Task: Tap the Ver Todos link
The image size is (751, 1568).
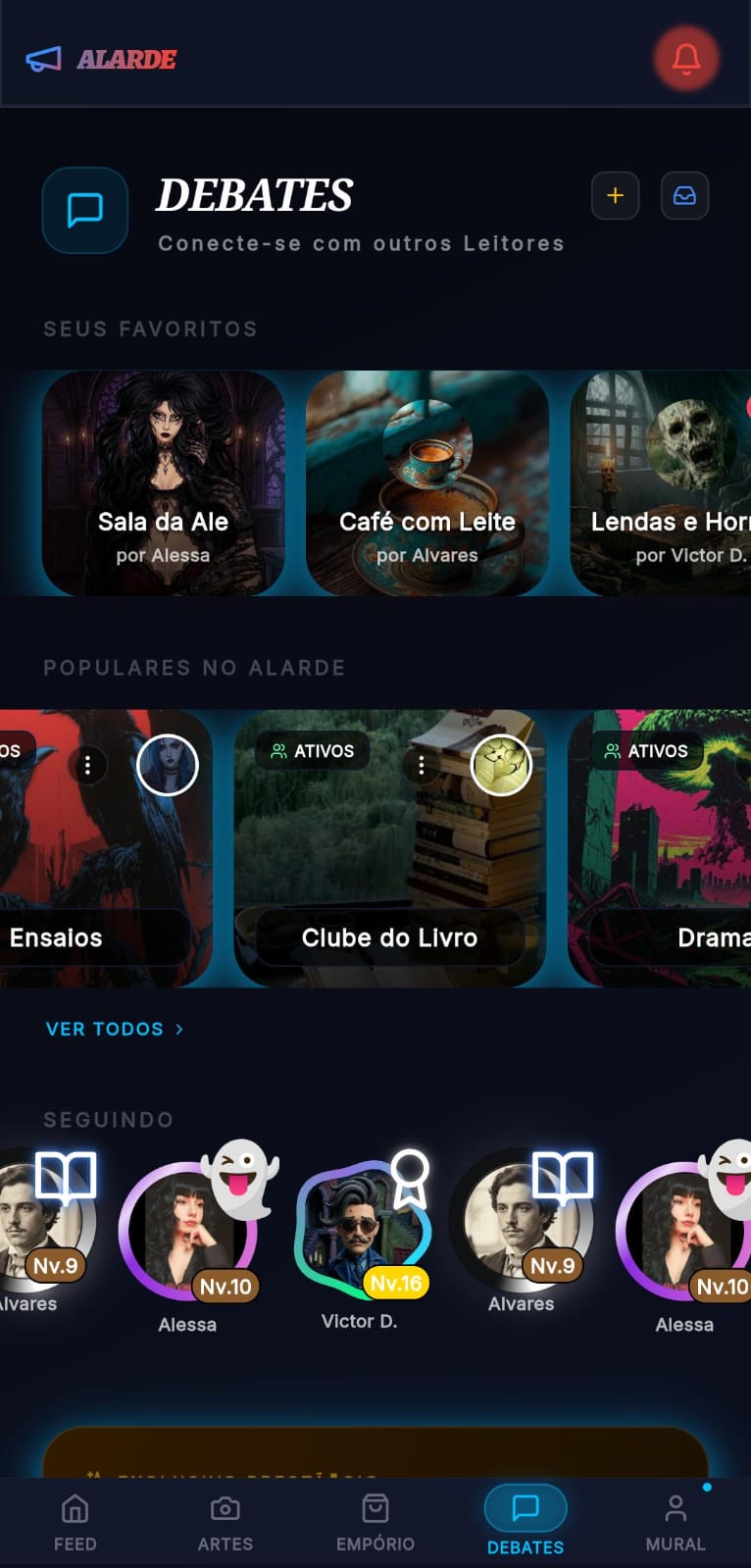Action: coord(114,1029)
